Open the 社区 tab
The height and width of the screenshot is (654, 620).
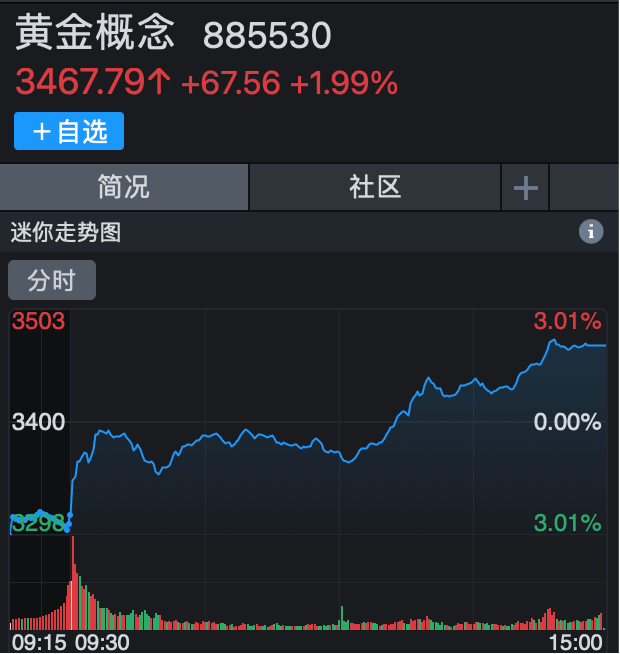[x=375, y=187]
